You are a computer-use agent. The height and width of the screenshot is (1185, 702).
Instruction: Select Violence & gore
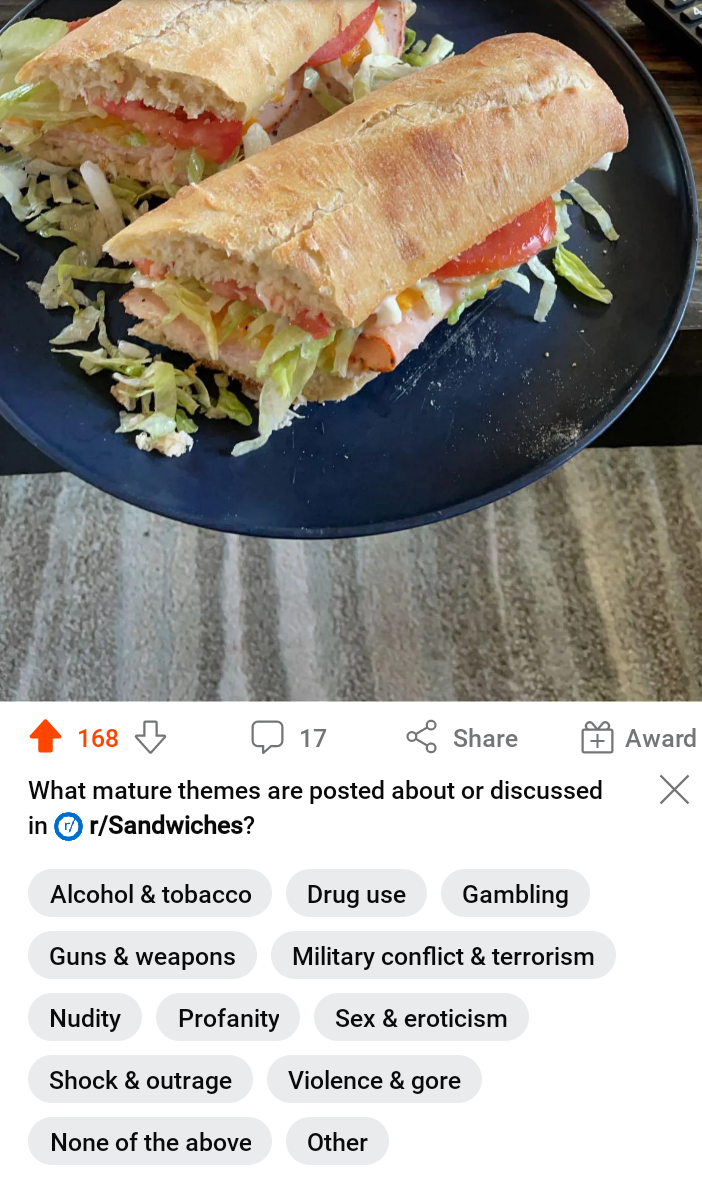pos(374,1079)
